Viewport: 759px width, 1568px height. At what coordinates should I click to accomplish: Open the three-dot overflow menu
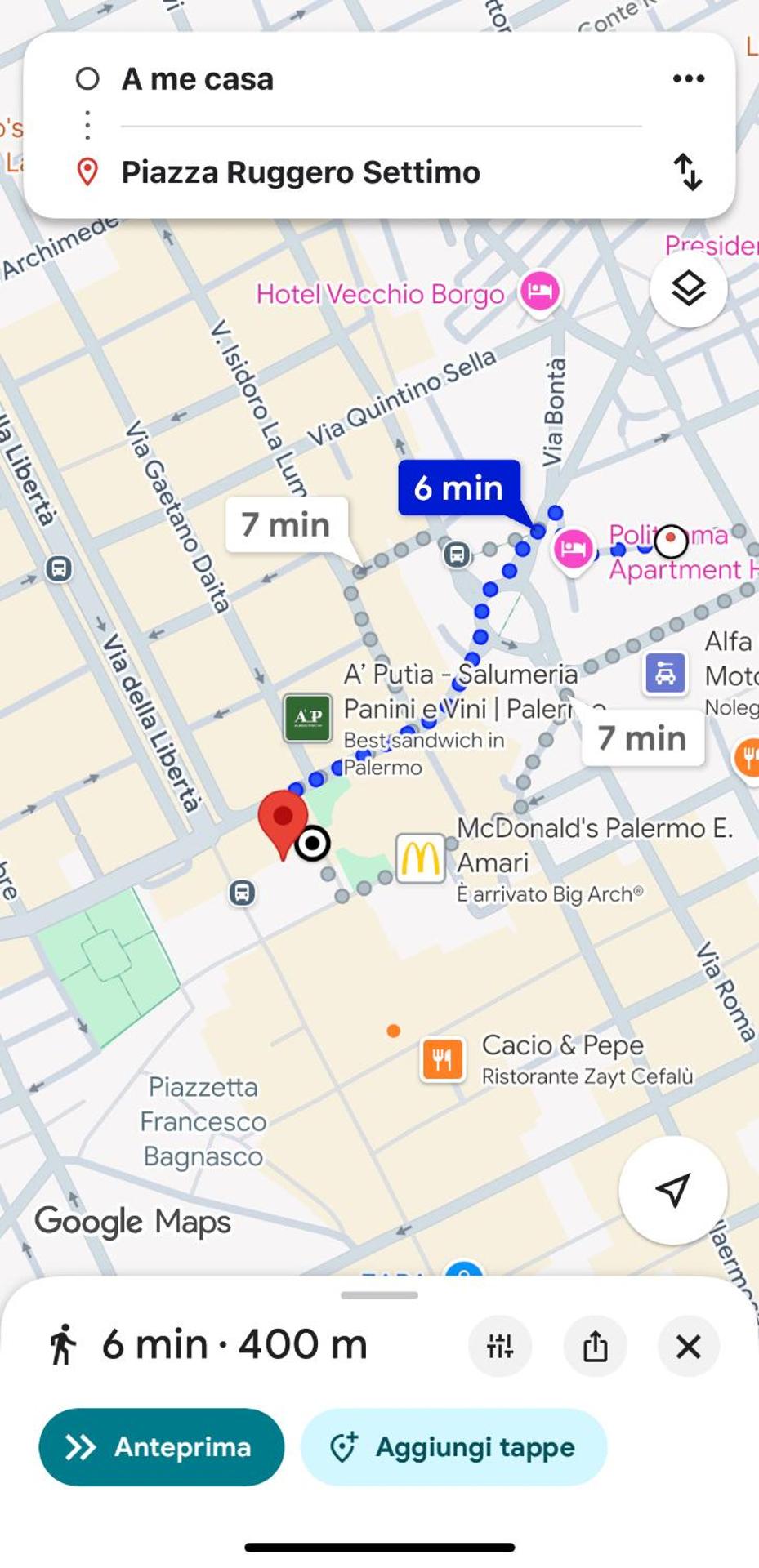688,78
